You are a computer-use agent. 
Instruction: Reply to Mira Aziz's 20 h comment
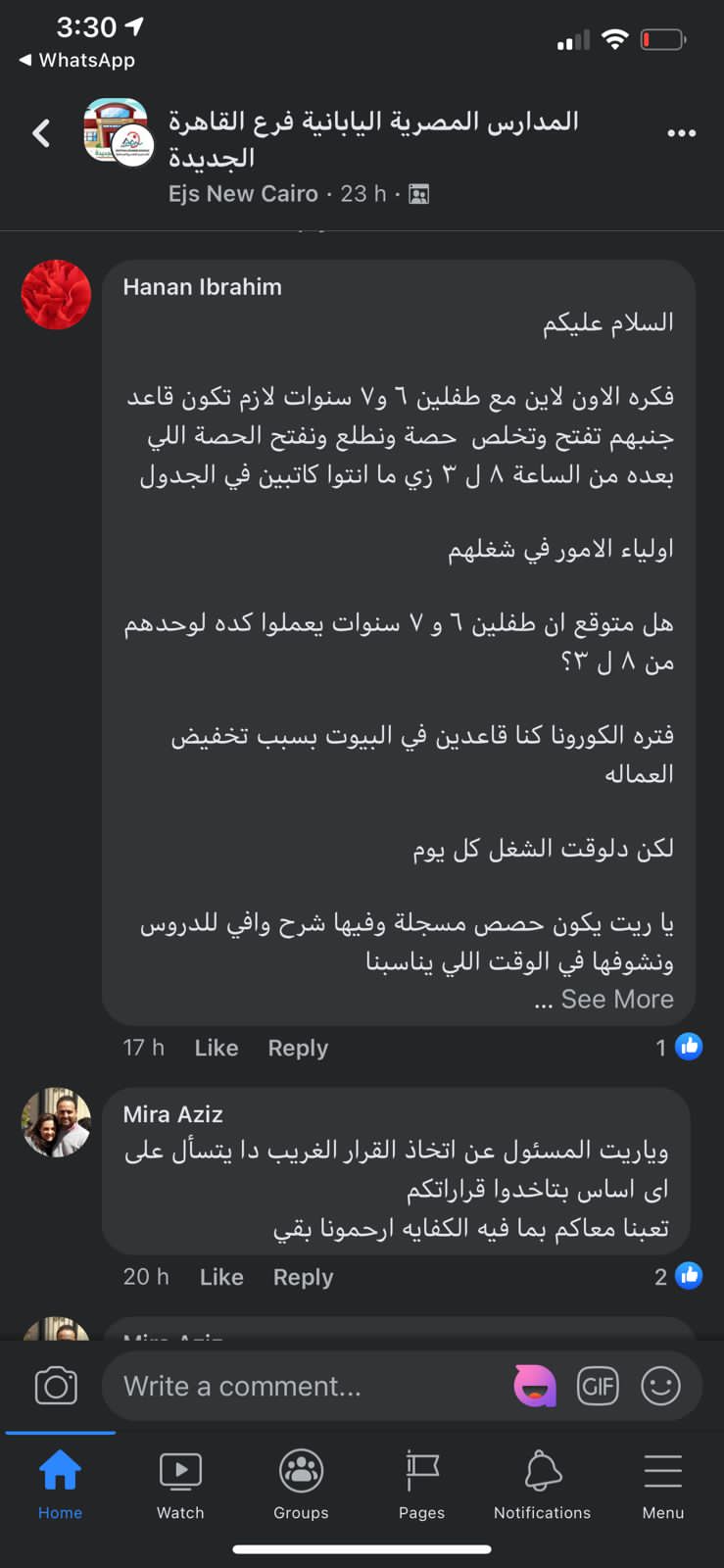click(303, 1277)
